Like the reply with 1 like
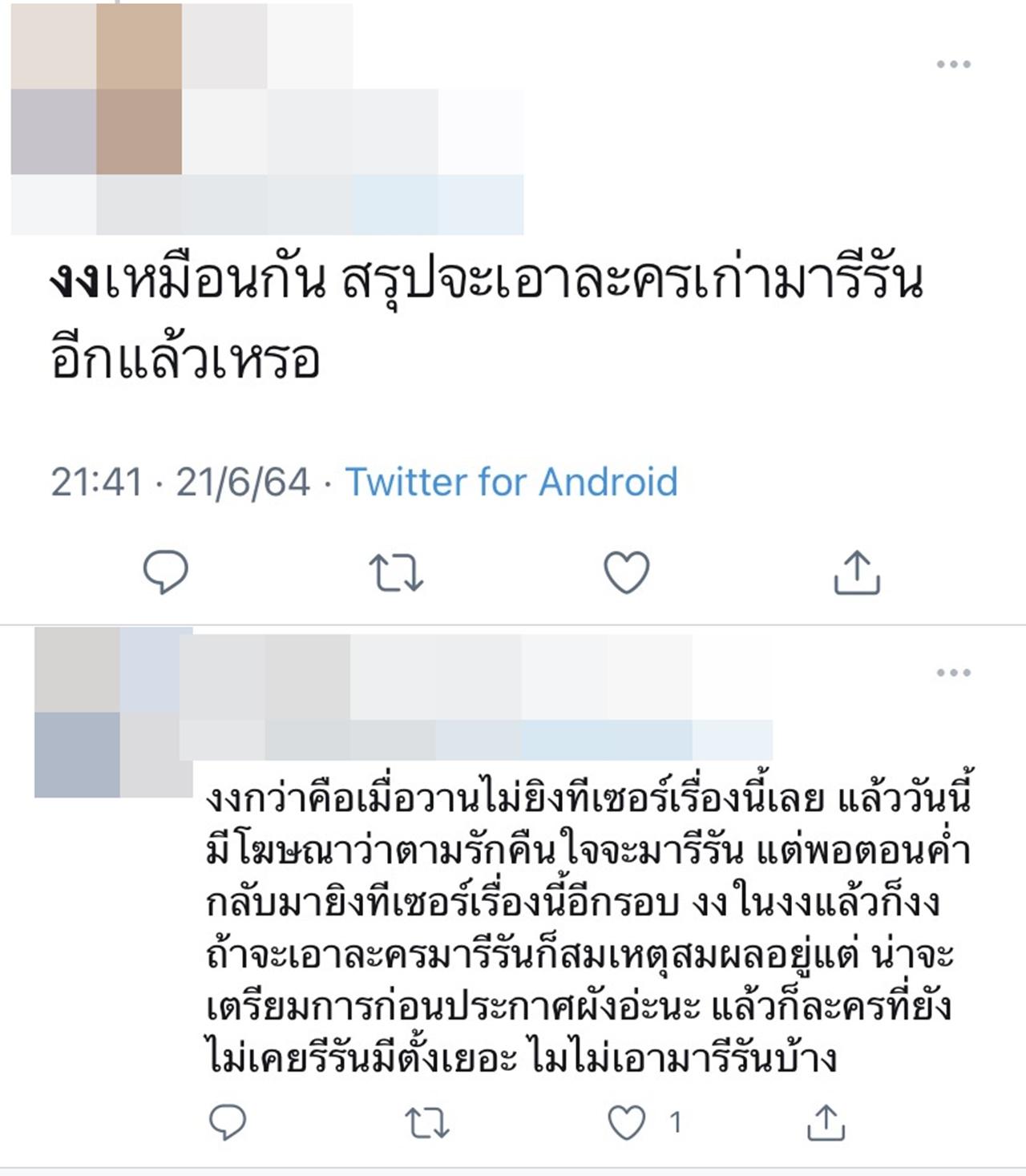Viewport: 1026px width, 1176px height. click(627, 1122)
